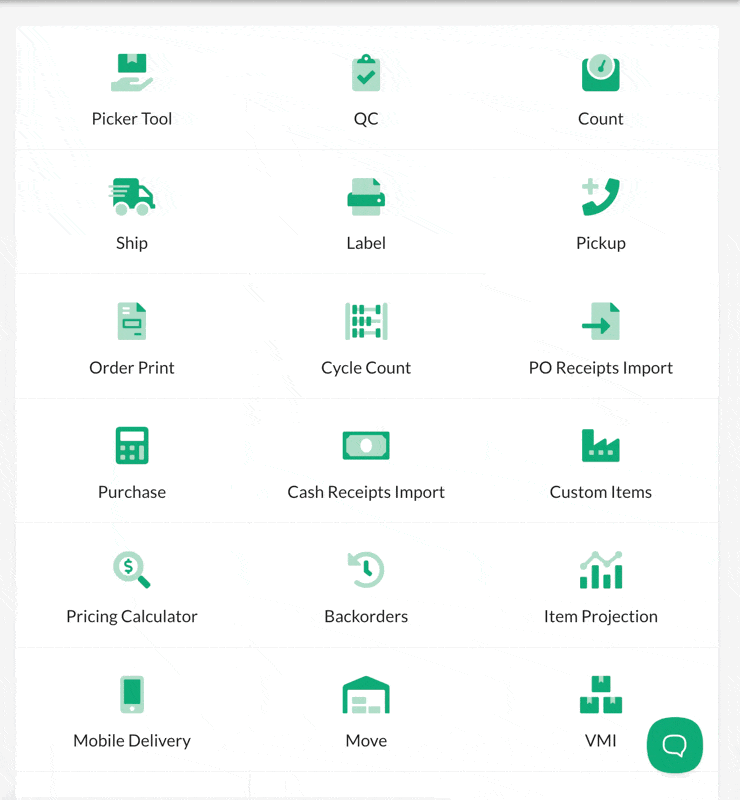The image size is (740, 800).
Task: Open Item Projection
Action: (x=600, y=587)
